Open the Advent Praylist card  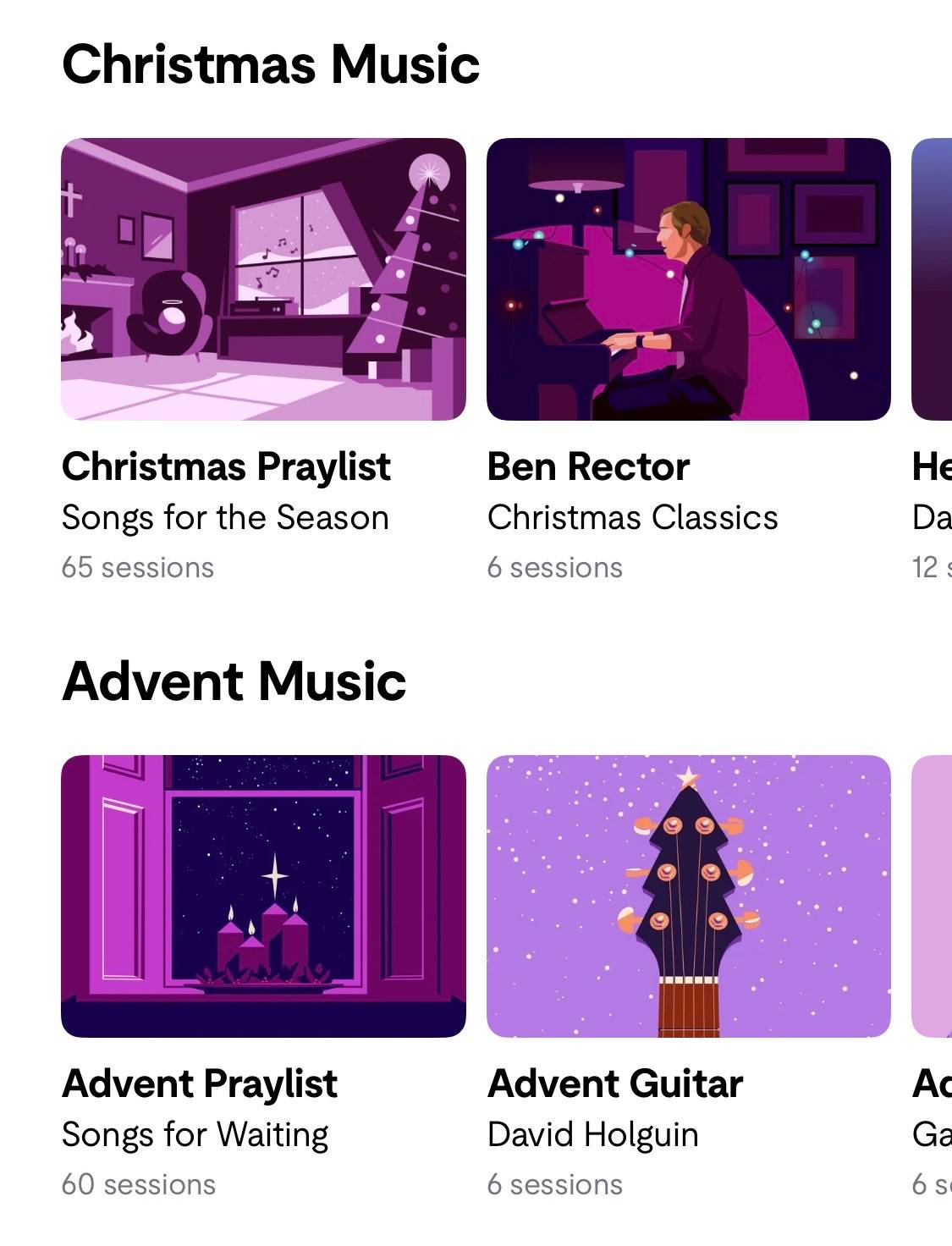[263, 896]
